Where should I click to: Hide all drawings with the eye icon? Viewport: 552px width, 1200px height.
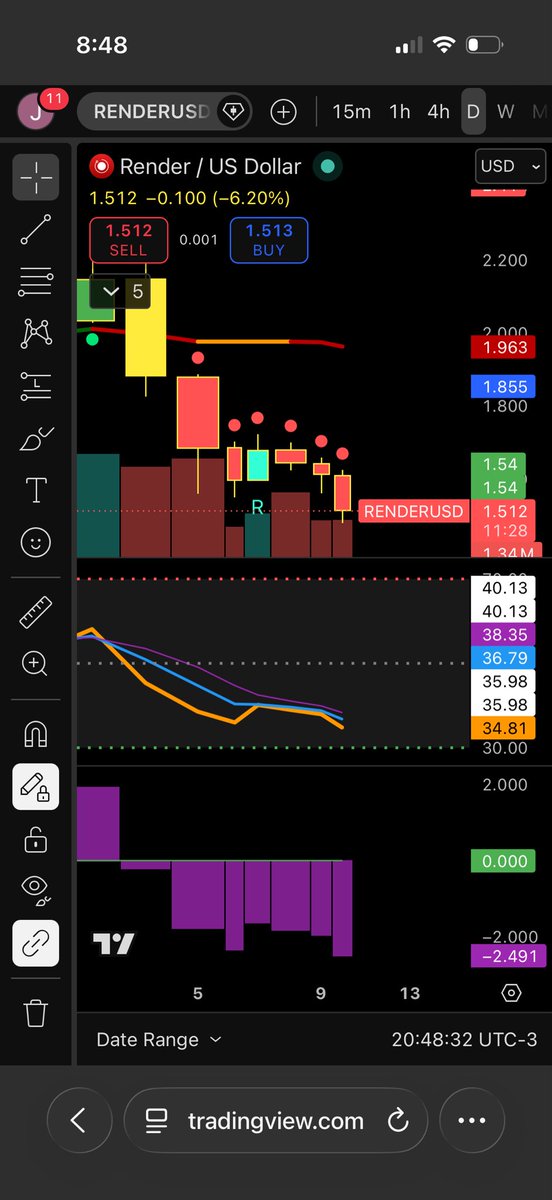(36, 886)
